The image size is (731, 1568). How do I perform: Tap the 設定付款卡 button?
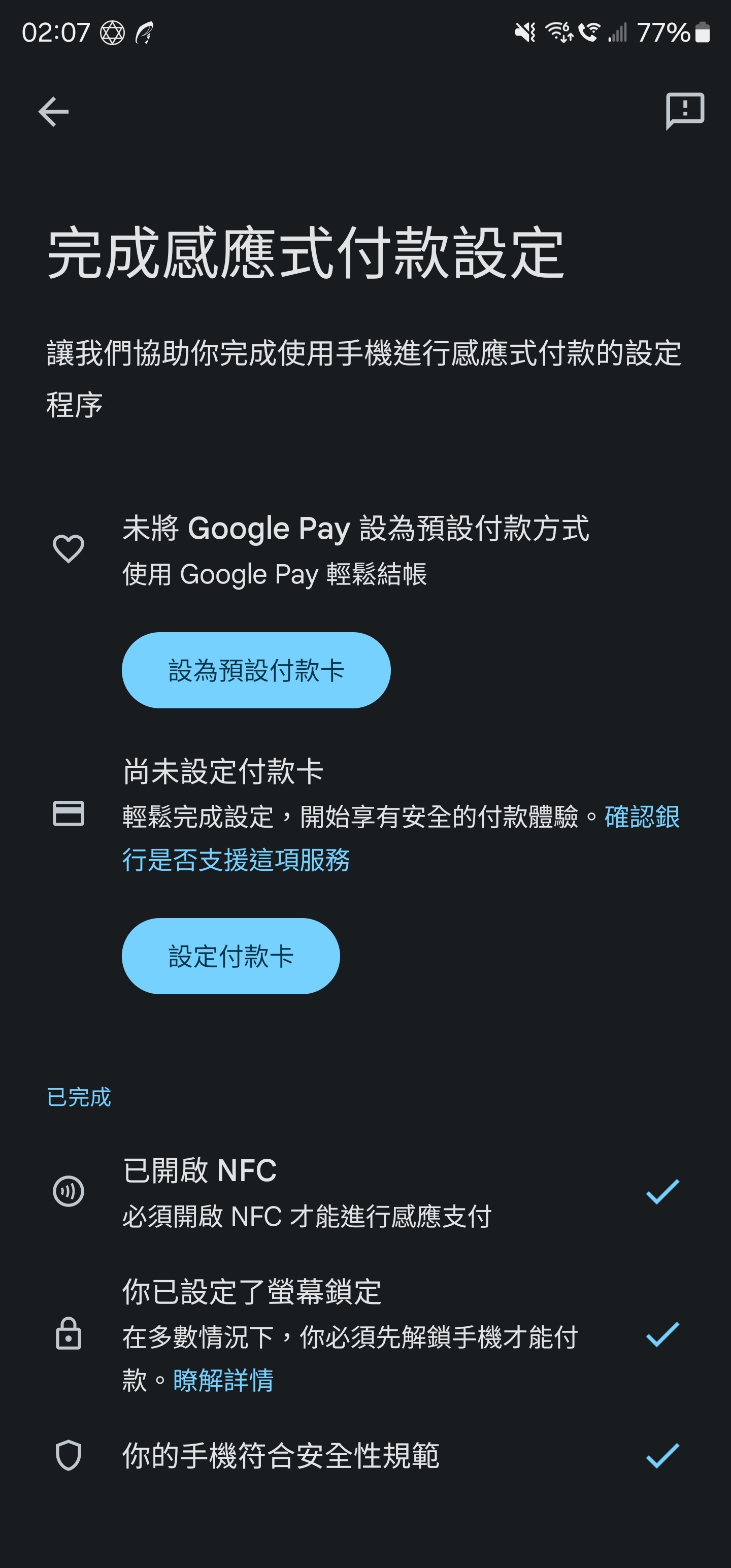[230, 956]
